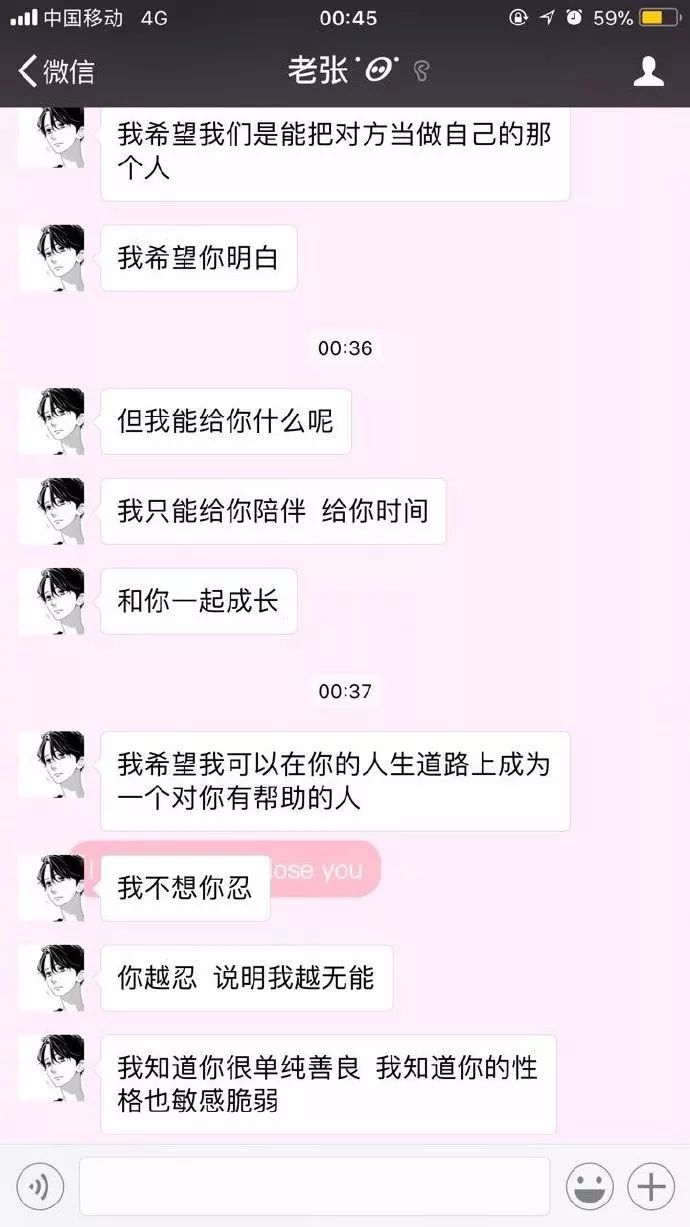Open the emoji sticker panel

[590, 1187]
